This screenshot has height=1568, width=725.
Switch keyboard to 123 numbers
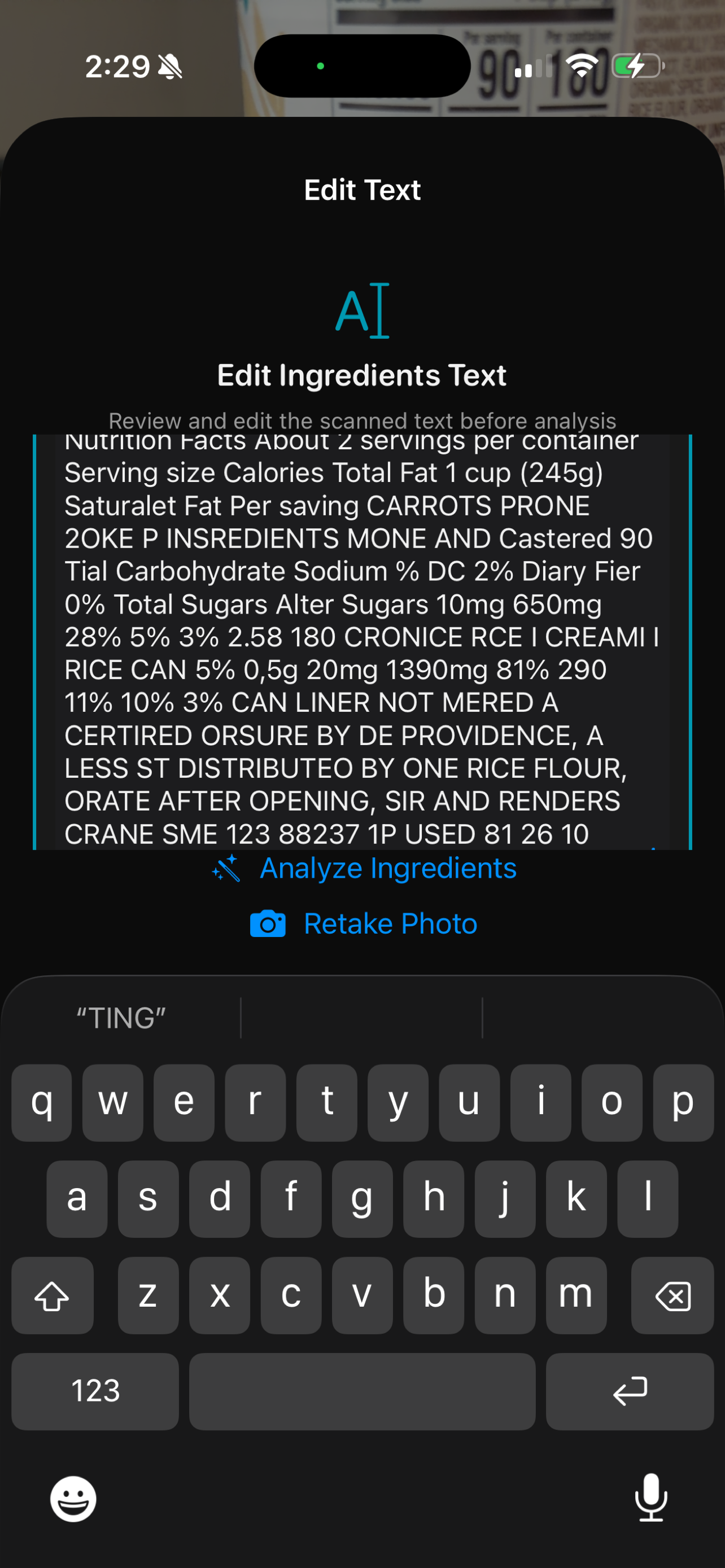point(95,1391)
